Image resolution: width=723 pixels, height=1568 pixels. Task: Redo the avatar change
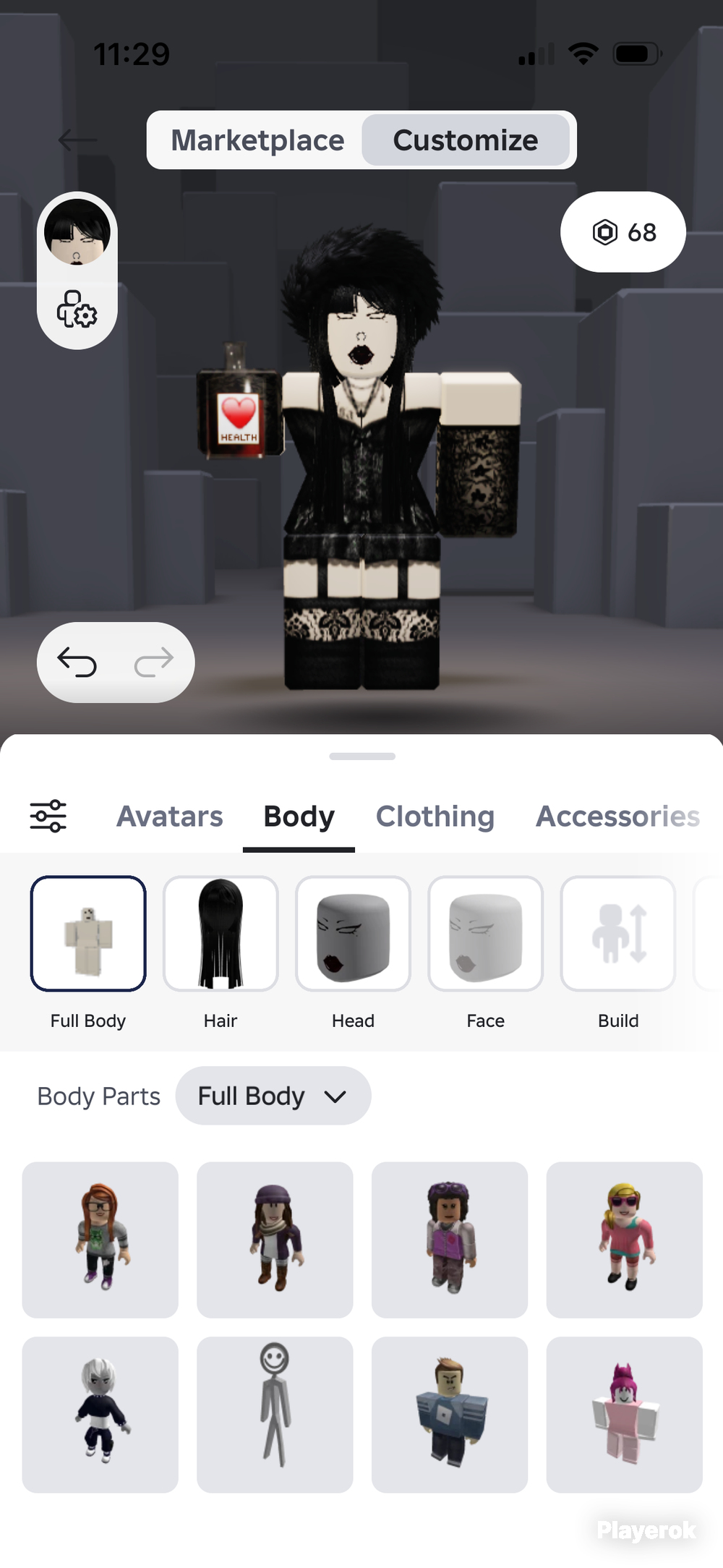[154, 662]
